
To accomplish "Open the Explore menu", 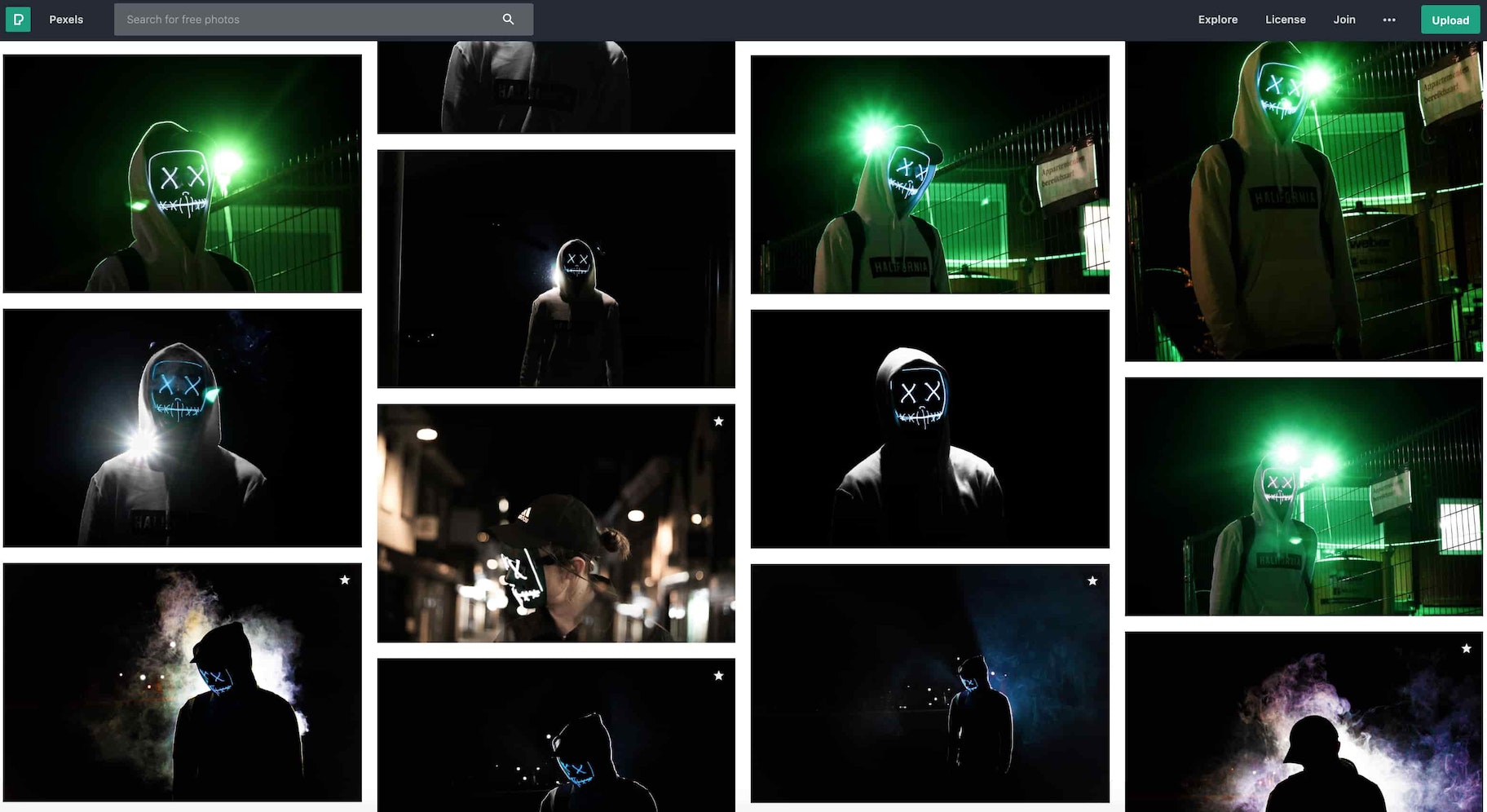I will tap(1217, 20).
